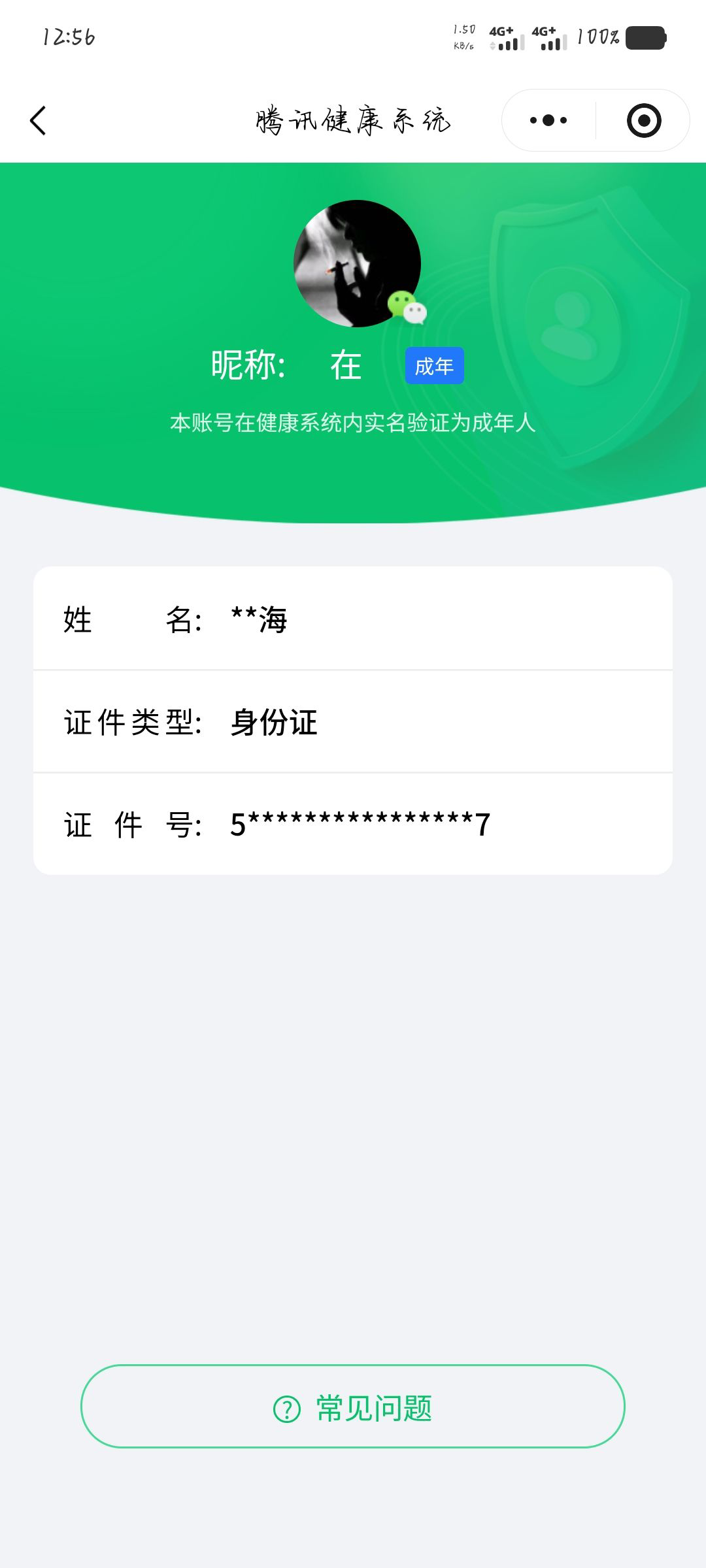Click the WeChat logo badge on avatar
This screenshot has width=706, height=1568.
(x=409, y=307)
